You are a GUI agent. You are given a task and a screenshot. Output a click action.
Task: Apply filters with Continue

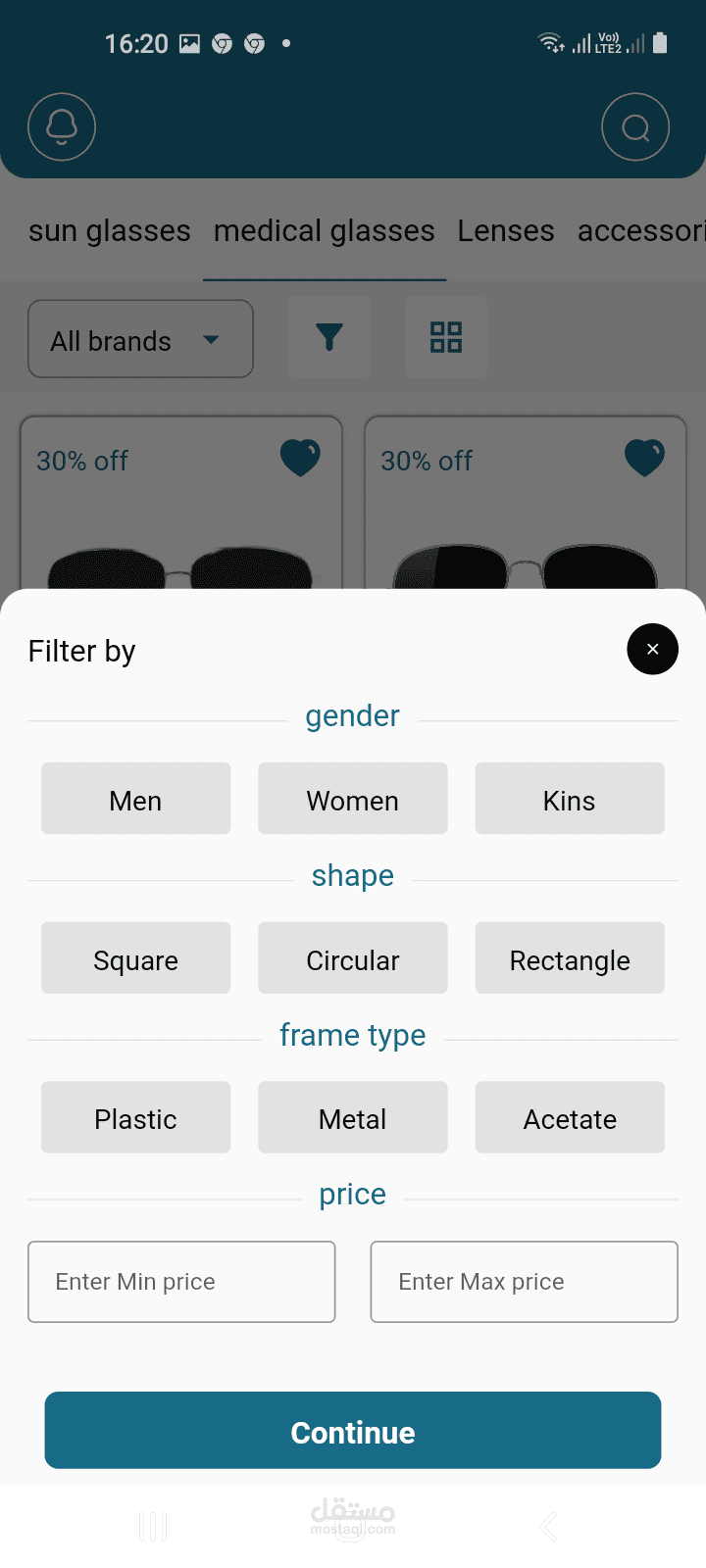pyautogui.click(x=352, y=1431)
